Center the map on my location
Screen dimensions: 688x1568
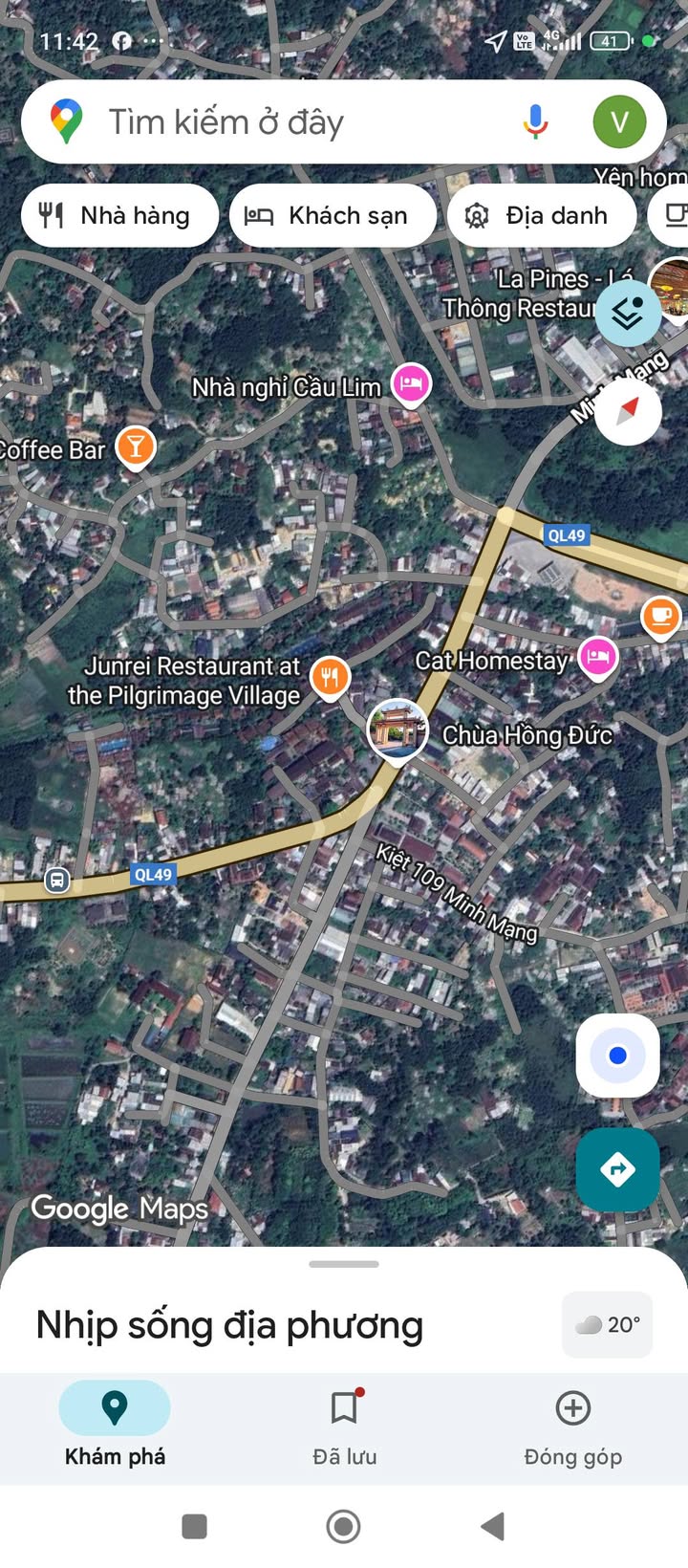[x=617, y=1056]
